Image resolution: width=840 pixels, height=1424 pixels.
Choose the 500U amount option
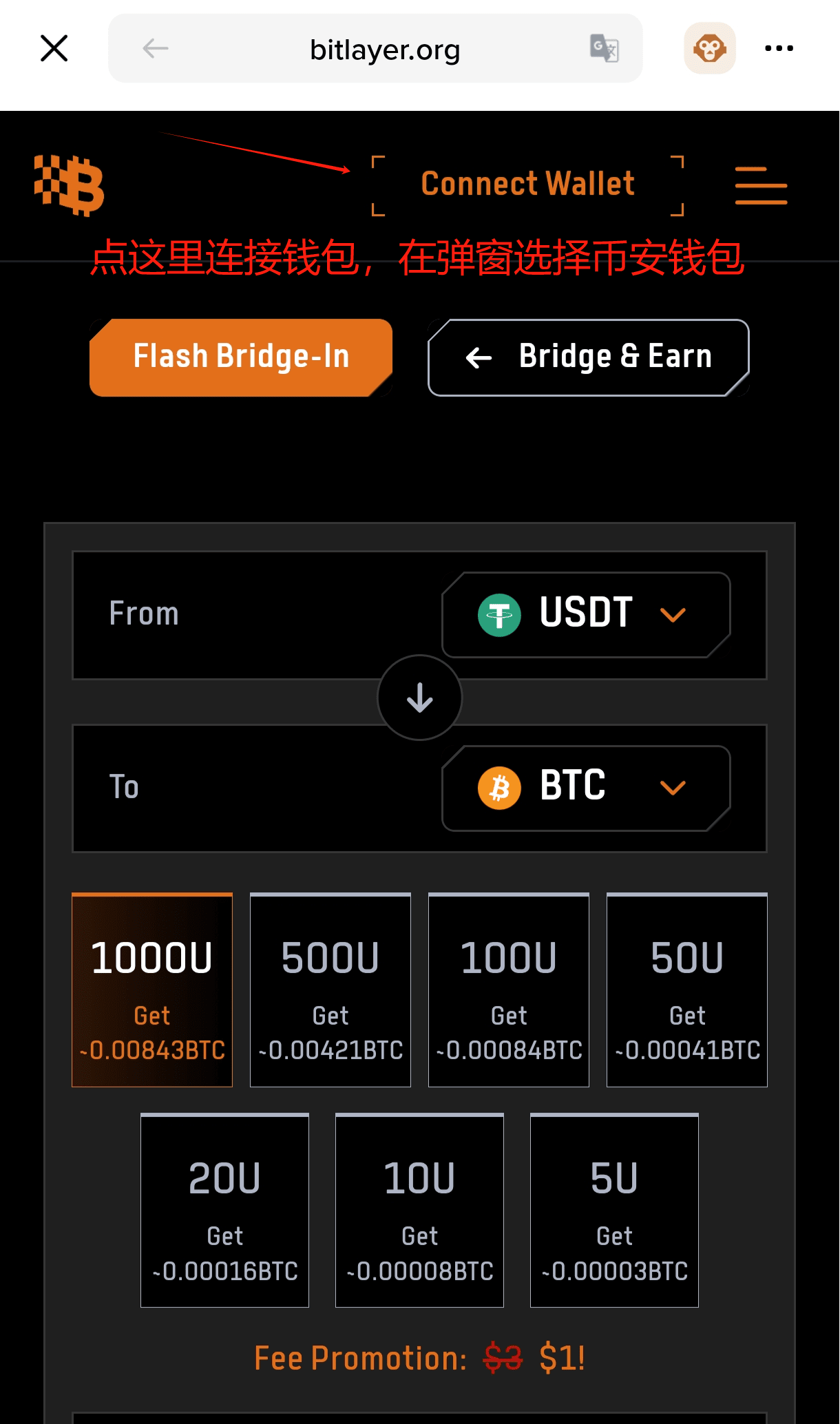click(330, 990)
